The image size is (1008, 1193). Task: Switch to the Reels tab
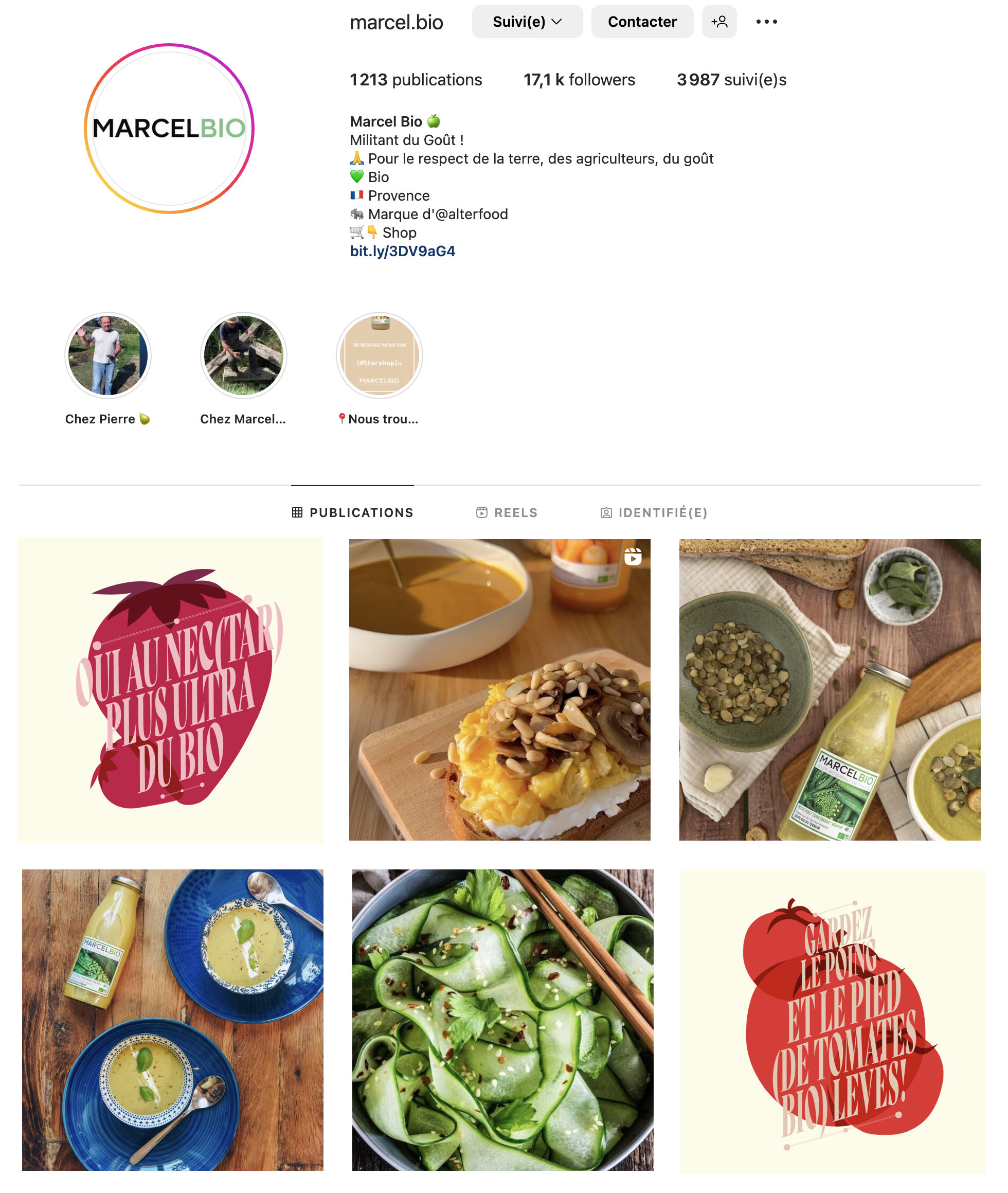point(507,512)
